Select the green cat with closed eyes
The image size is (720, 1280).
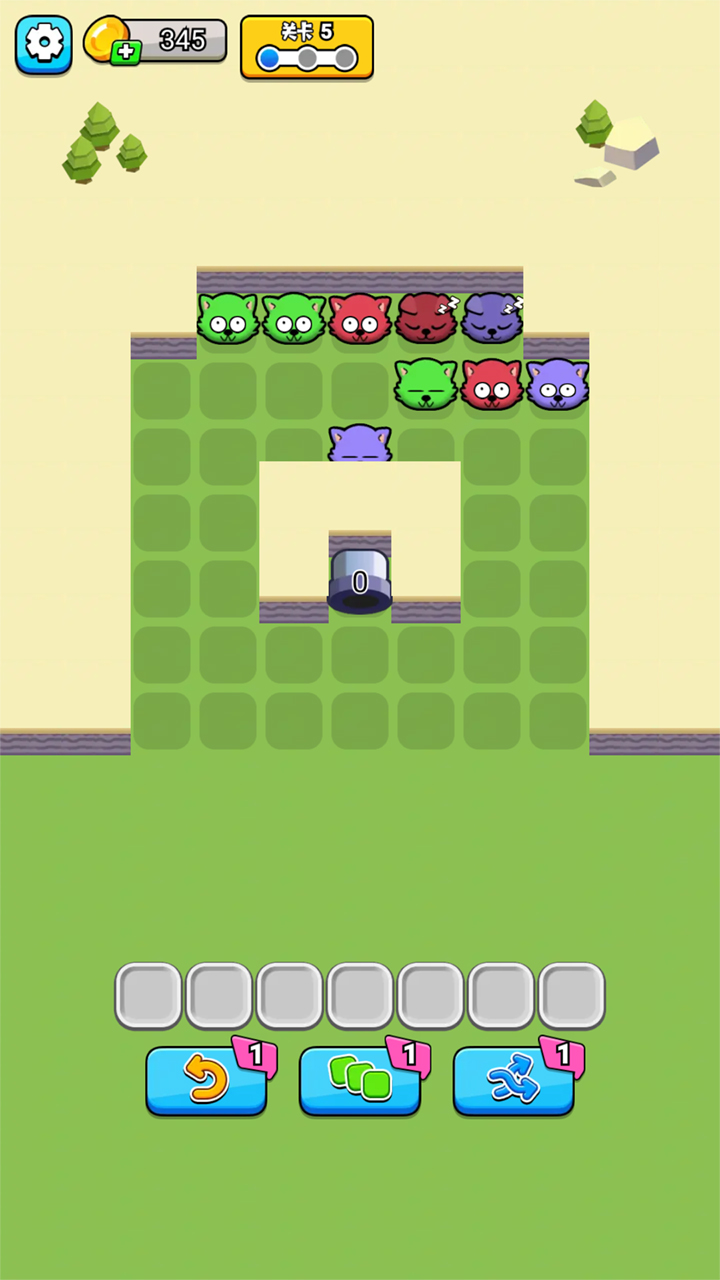(x=425, y=383)
